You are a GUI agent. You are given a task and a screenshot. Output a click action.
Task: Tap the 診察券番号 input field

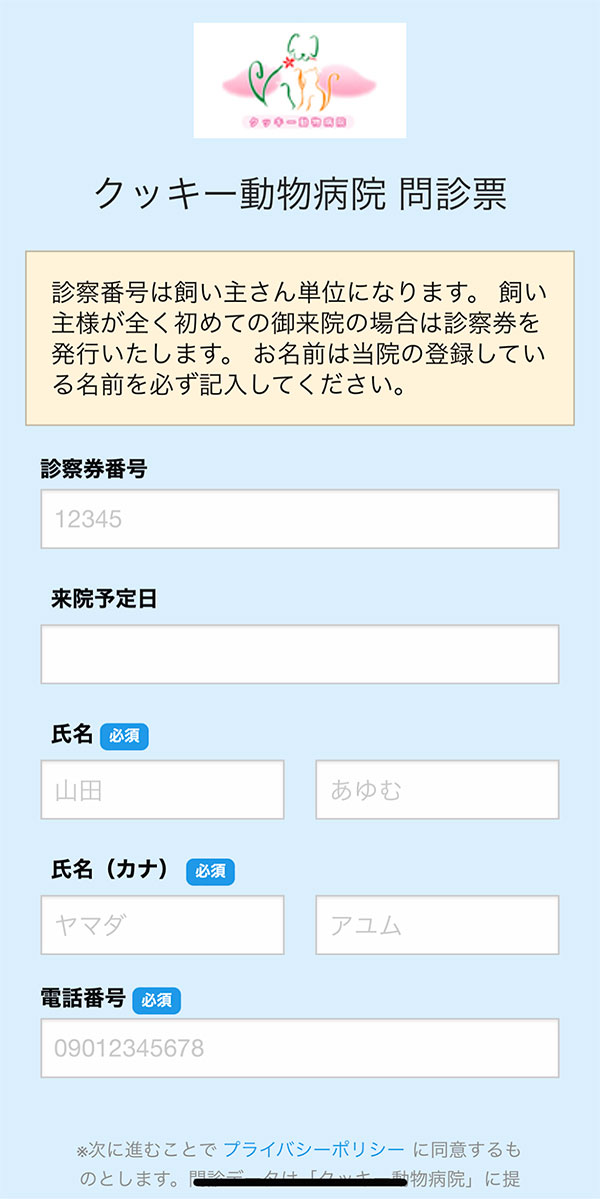[x=300, y=518]
